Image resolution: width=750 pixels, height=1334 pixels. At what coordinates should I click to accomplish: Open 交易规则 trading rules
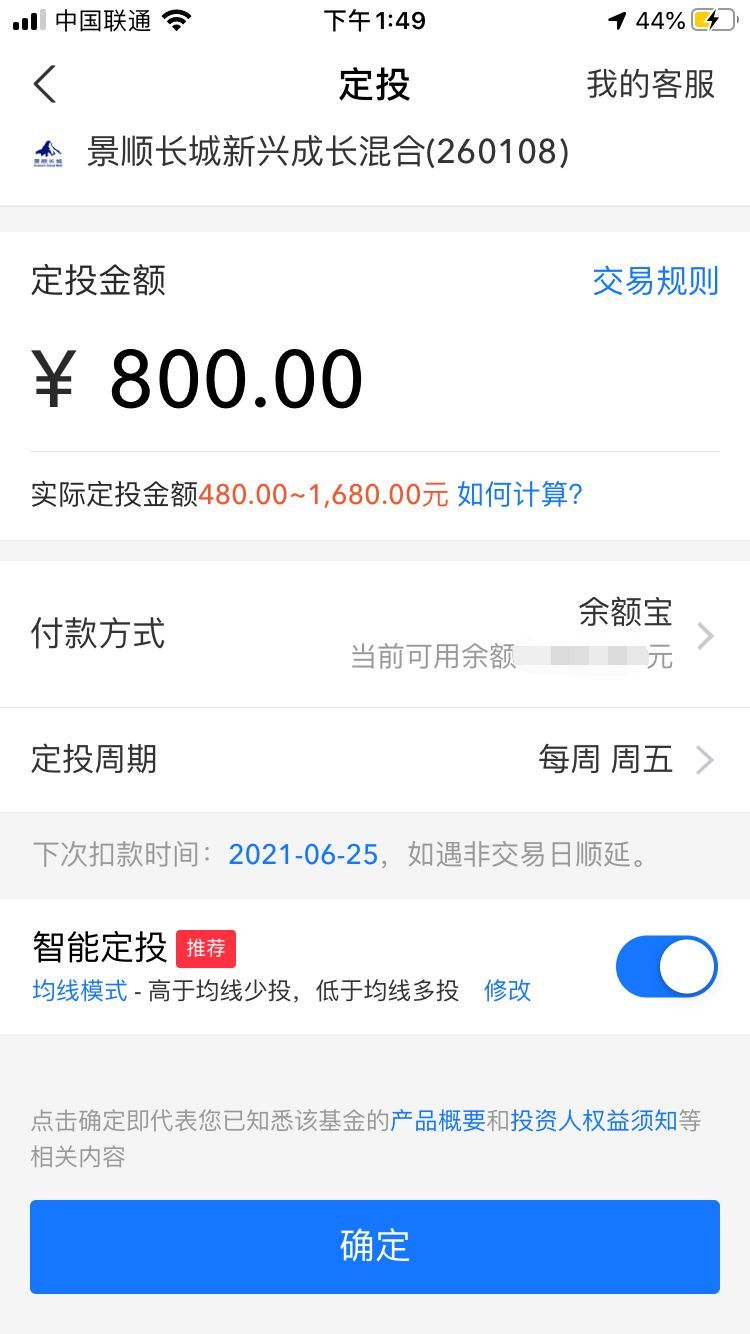[x=655, y=281]
